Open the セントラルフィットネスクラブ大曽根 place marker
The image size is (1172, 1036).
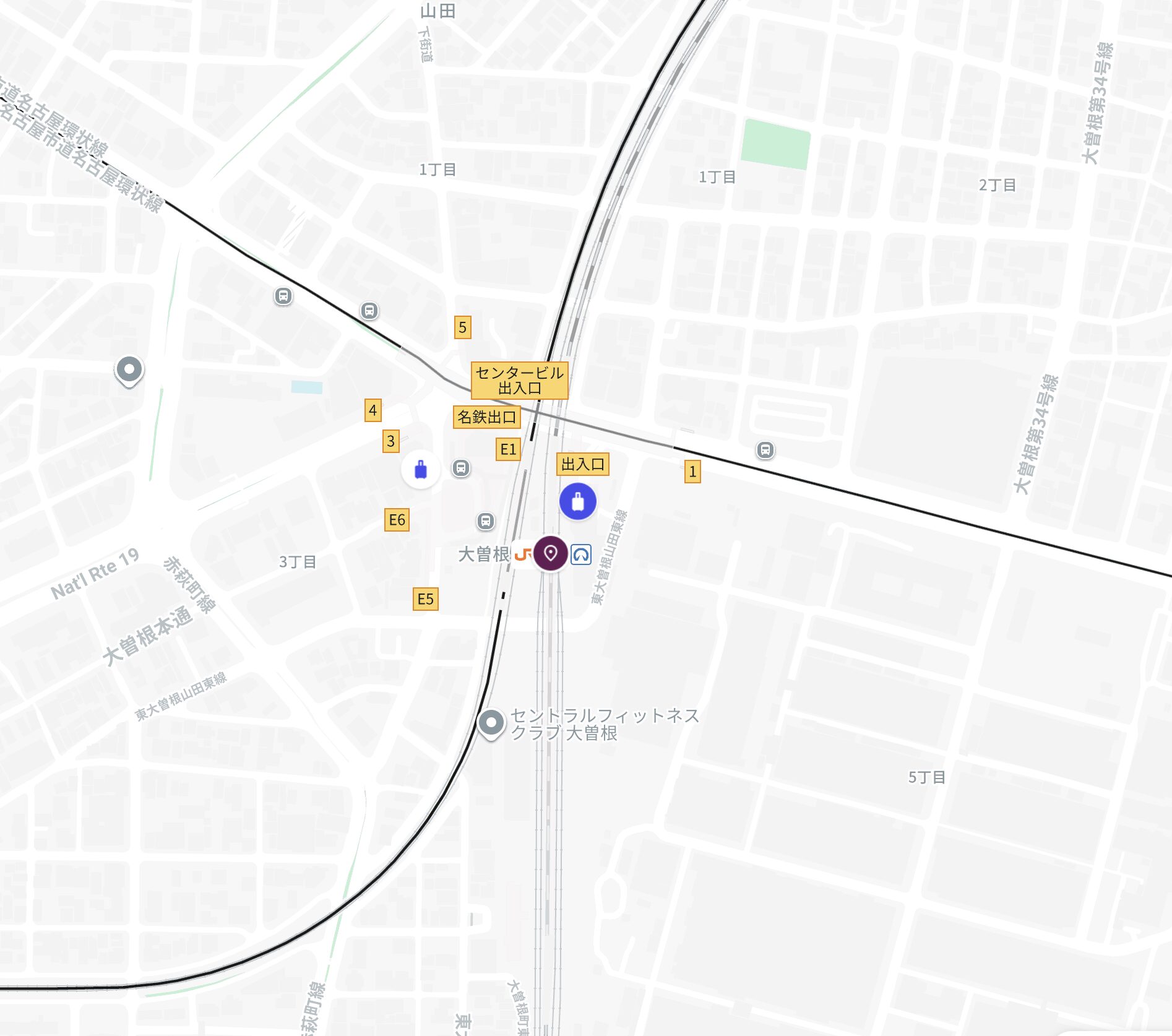(491, 723)
